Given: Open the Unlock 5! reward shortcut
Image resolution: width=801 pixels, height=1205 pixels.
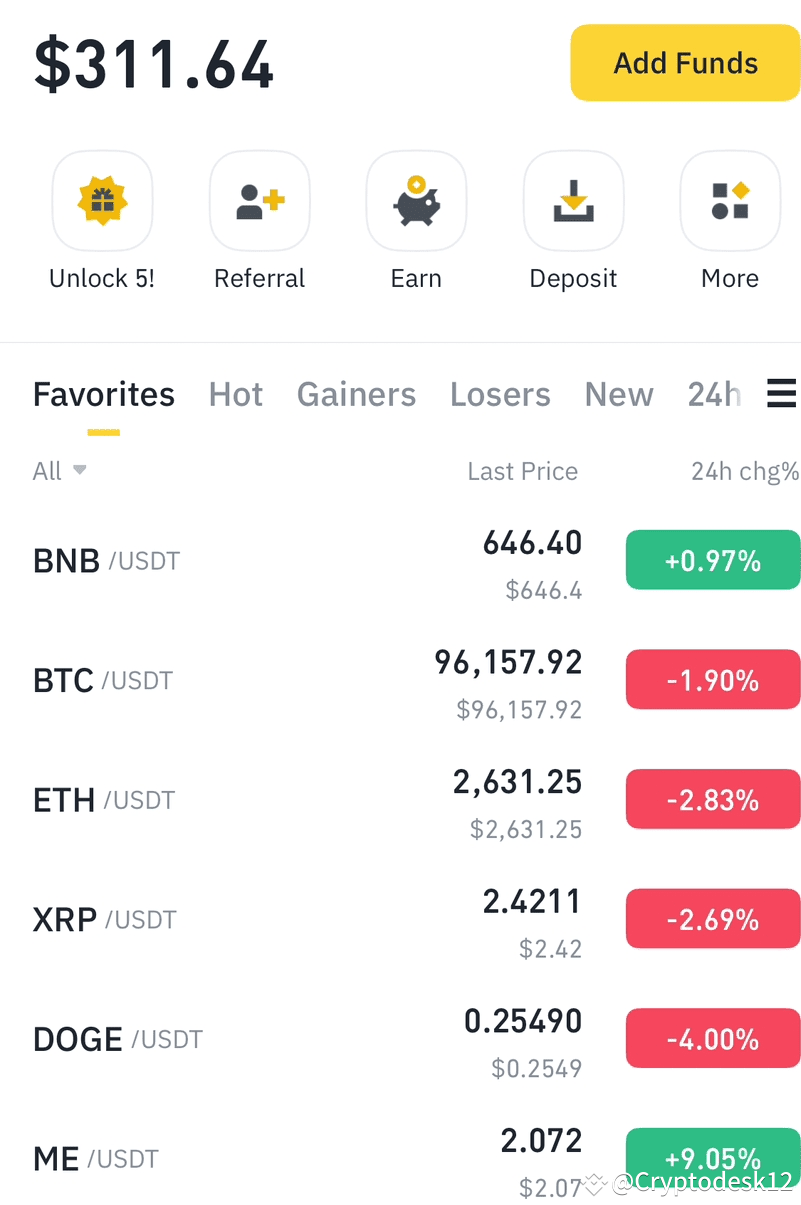Looking at the screenshot, I should (102, 201).
